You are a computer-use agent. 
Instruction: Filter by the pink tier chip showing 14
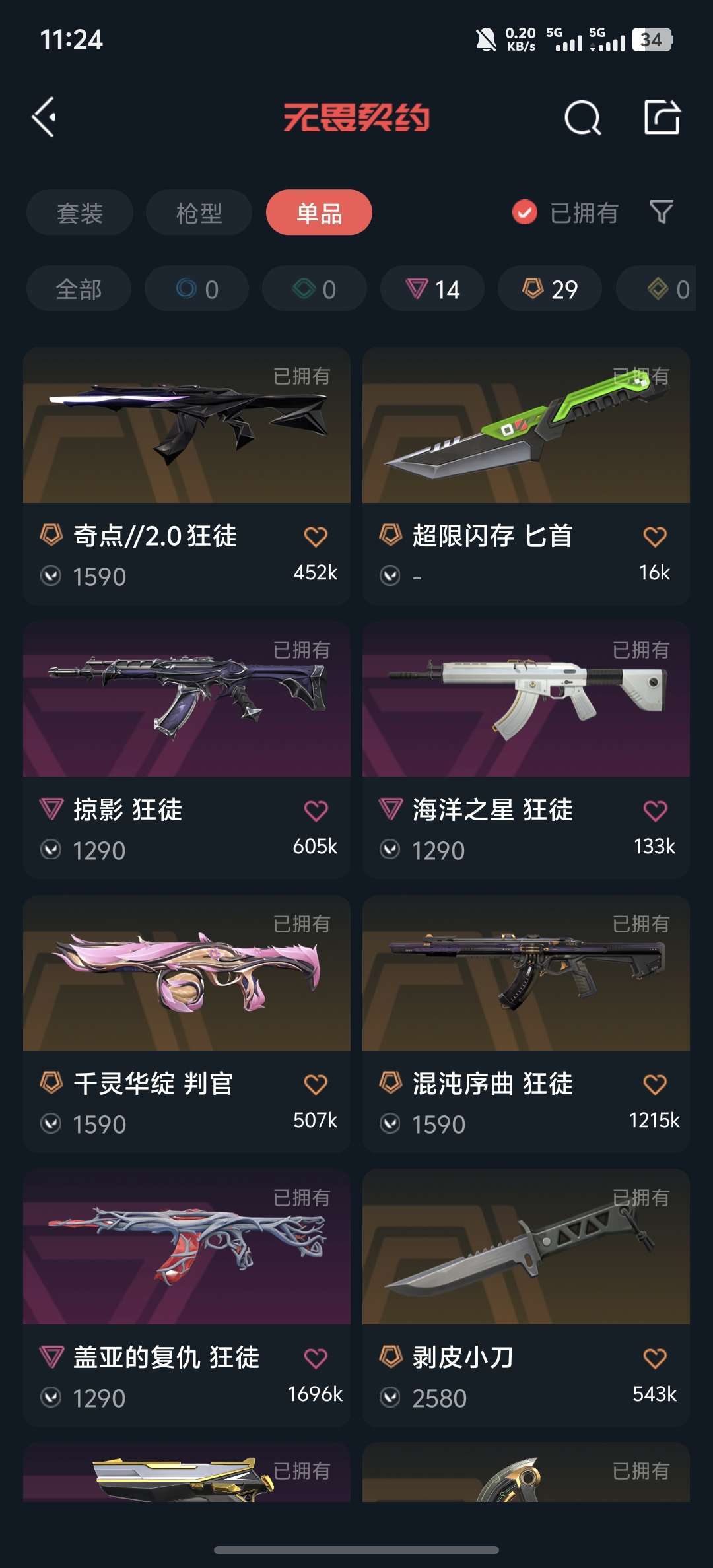pos(432,288)
